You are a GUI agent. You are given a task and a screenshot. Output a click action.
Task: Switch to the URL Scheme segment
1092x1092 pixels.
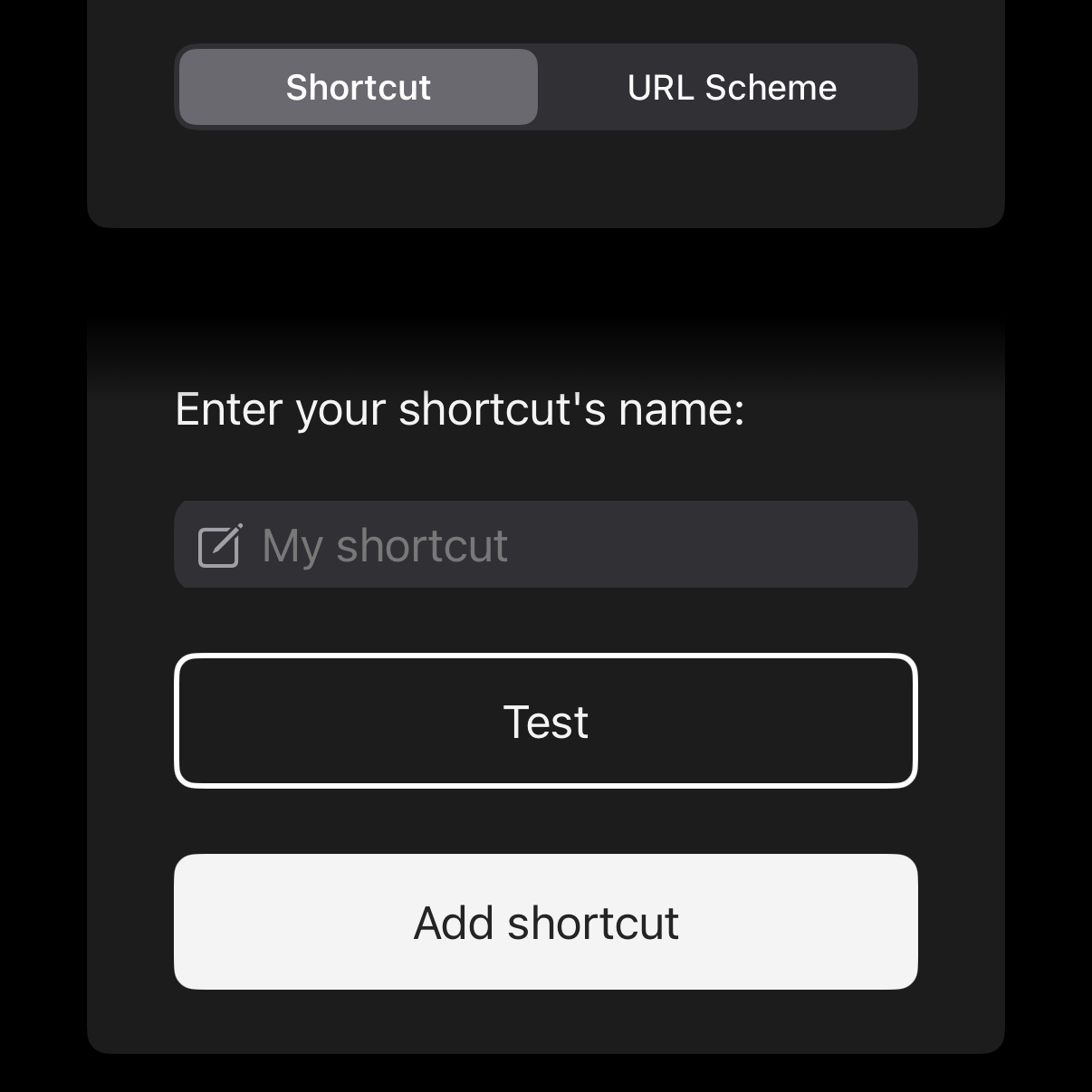[732, 87]
